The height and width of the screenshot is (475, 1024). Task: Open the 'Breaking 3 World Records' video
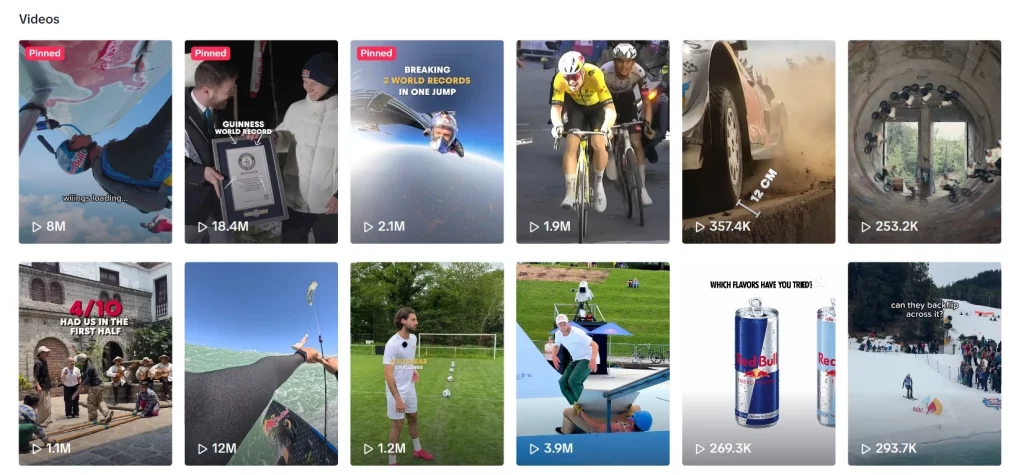(x=427, y=141)
